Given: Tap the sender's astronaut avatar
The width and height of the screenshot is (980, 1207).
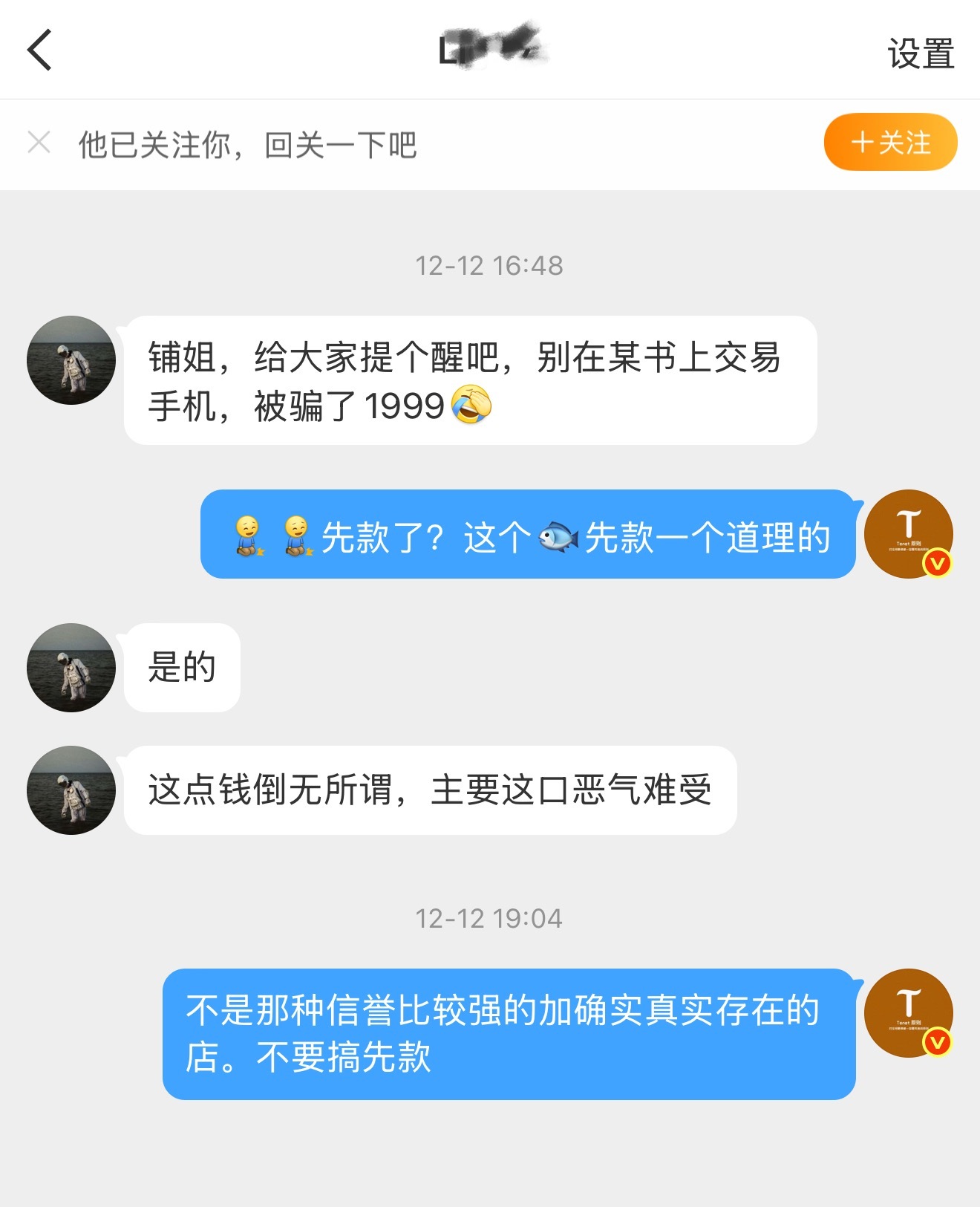Looking at the screenshot, I should point(71,360).
